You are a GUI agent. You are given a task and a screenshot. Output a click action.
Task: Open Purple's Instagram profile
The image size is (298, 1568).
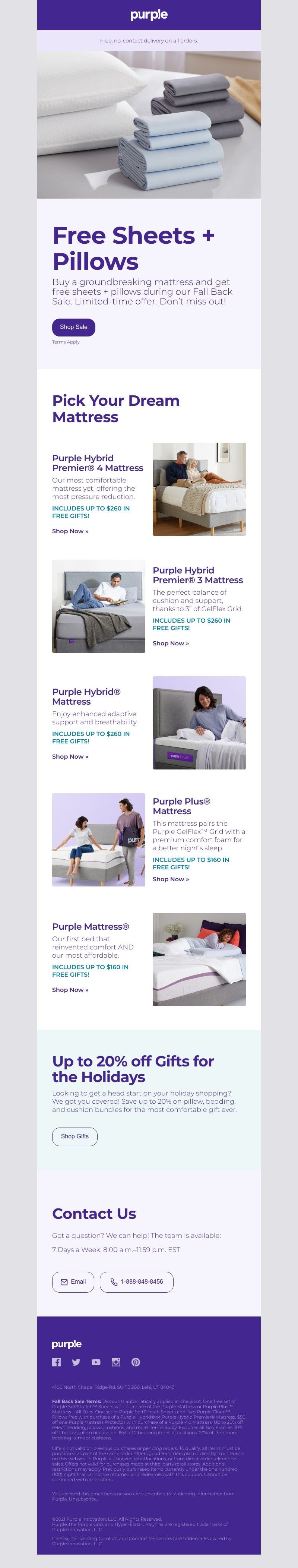point(115,1362)
